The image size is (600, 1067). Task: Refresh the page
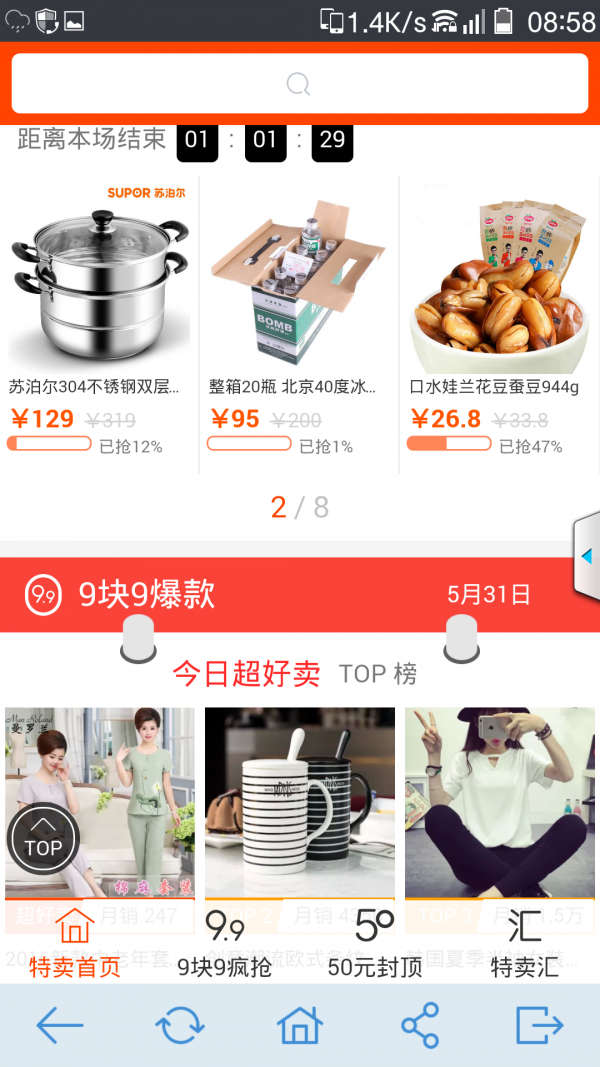tap(180, 1026)
